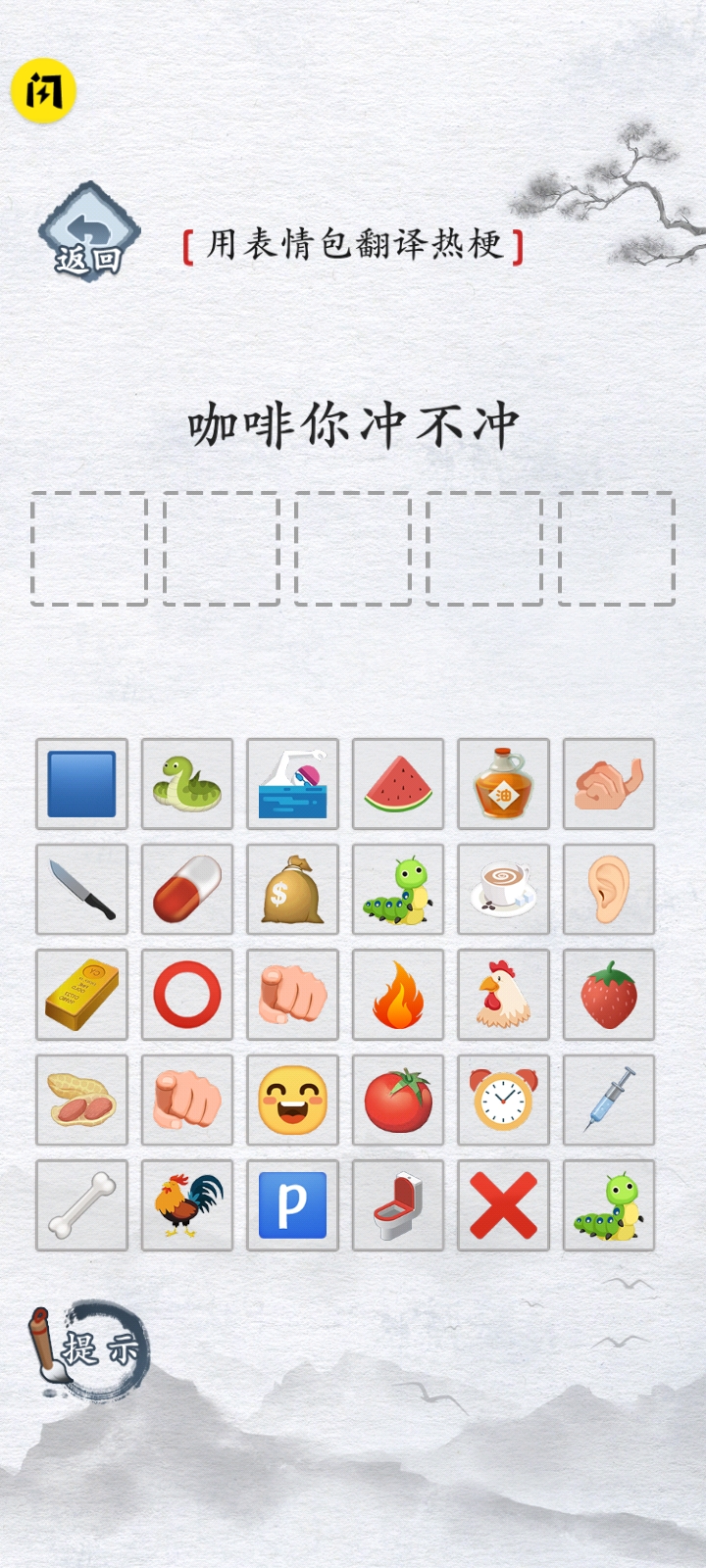Choose the kitchen knife tile
The width and height of the screenshot is (706, 1568).
pos(81,889)
